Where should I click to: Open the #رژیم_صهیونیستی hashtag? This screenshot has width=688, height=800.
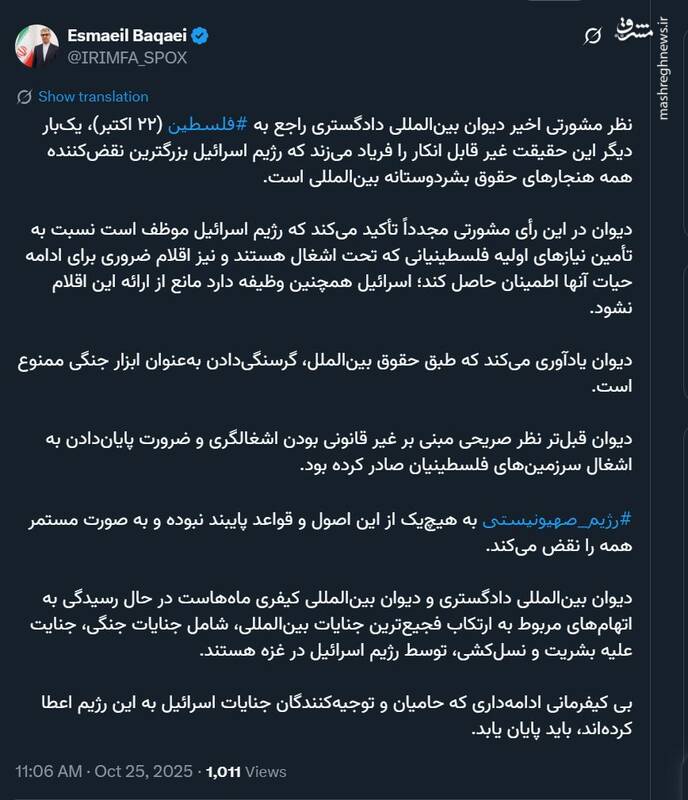click(x=554, y=522)
